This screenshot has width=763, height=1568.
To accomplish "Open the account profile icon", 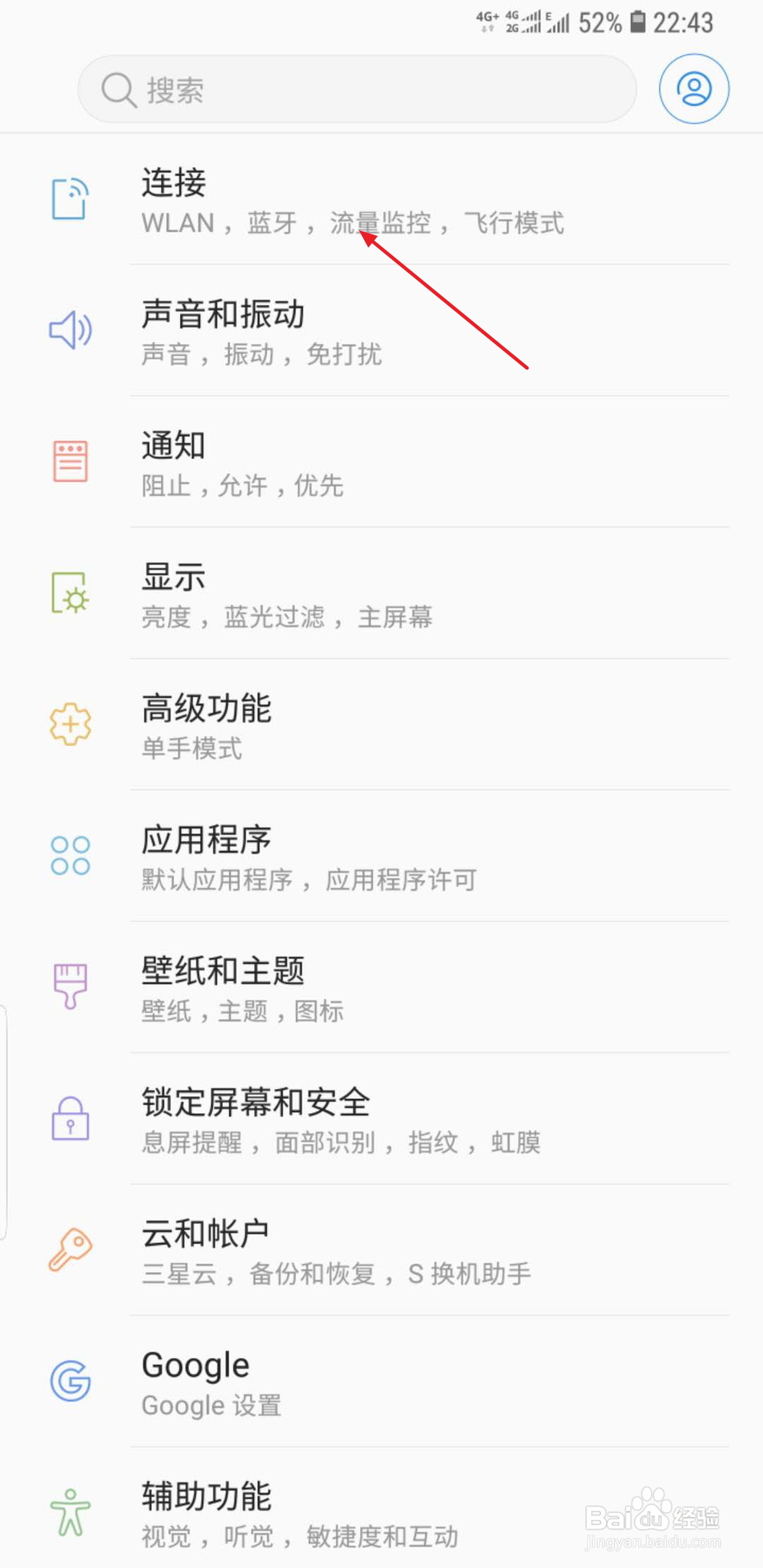I will 694,89.
